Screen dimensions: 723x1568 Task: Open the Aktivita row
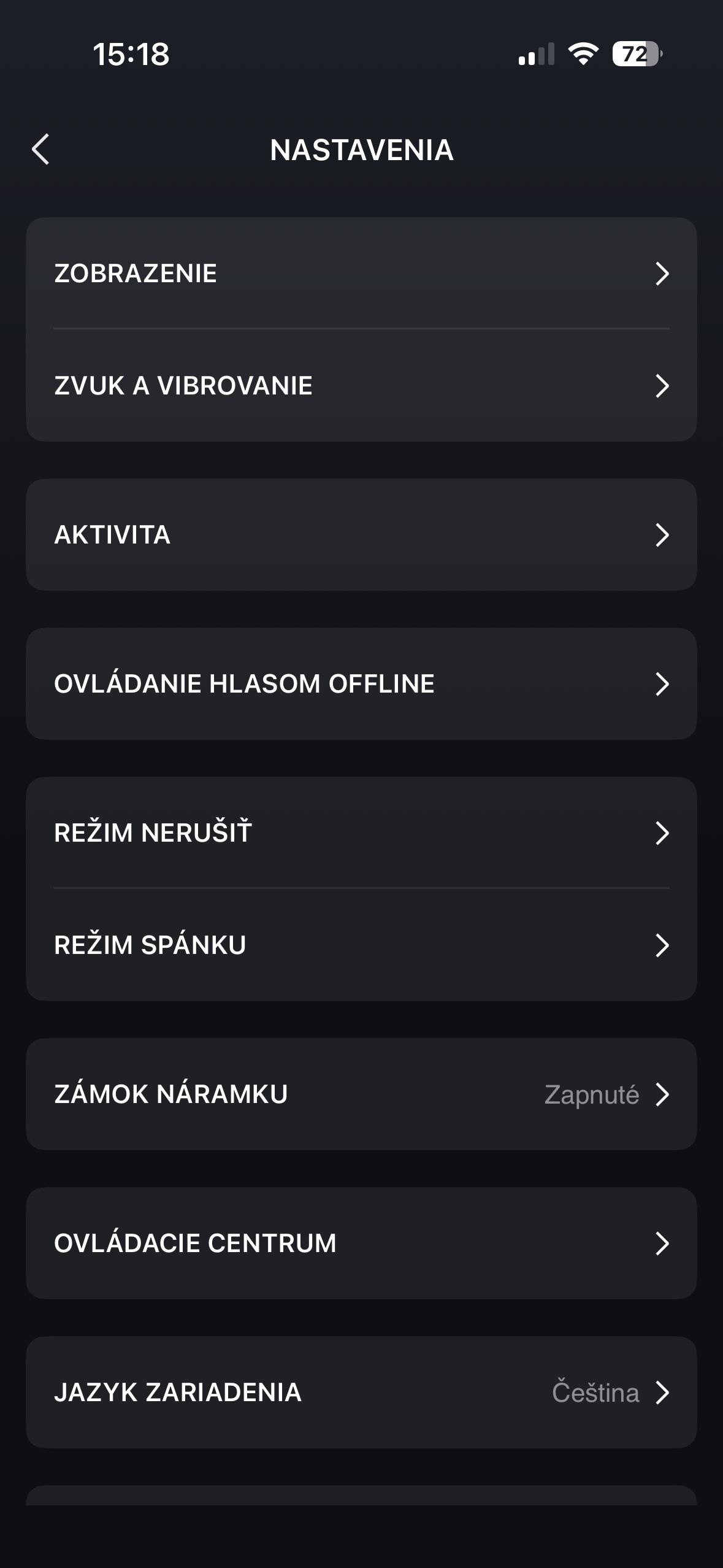pos(361,535)
